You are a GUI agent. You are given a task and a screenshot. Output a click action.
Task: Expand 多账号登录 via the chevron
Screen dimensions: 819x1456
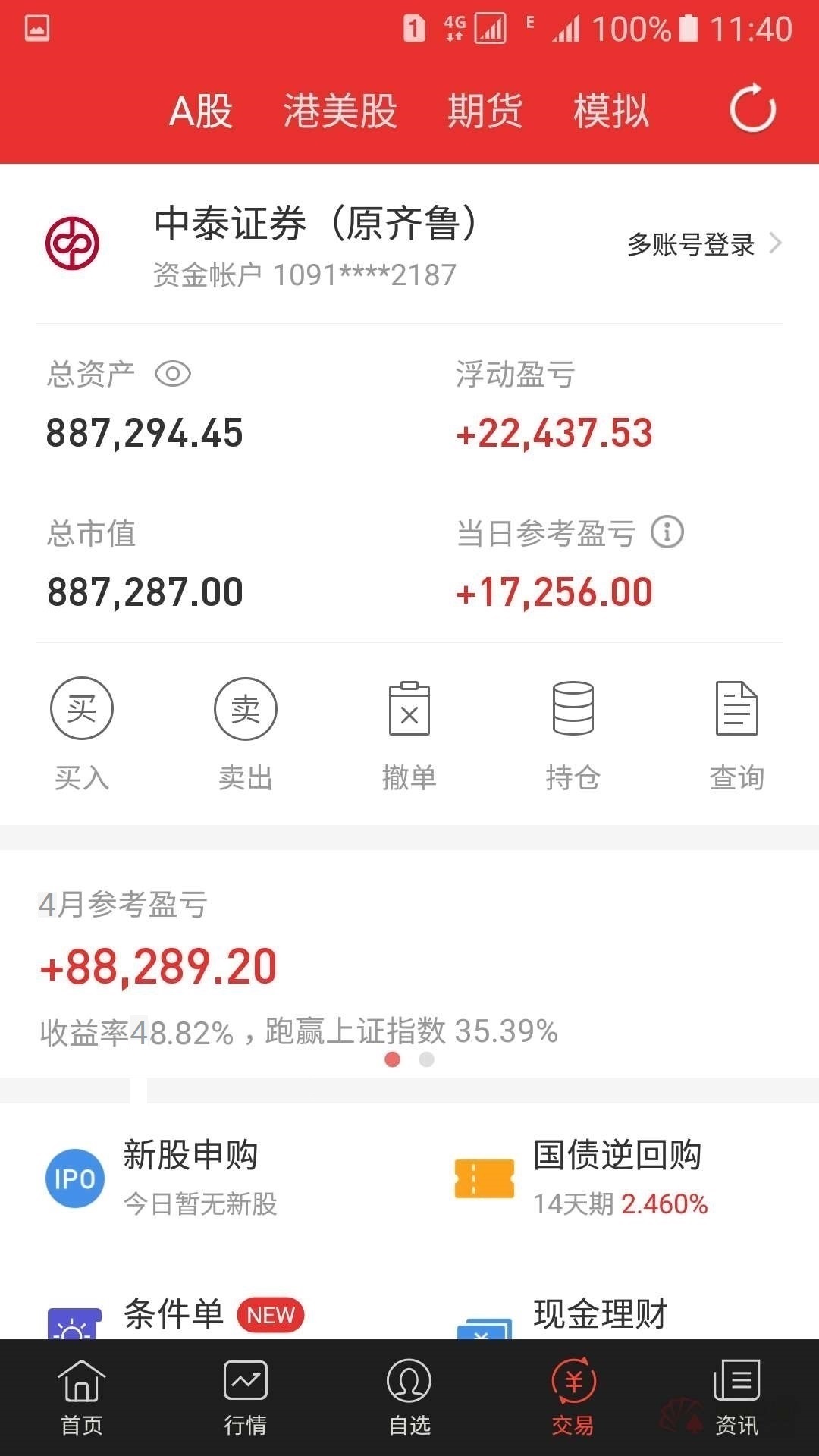[x=777, y=244]
